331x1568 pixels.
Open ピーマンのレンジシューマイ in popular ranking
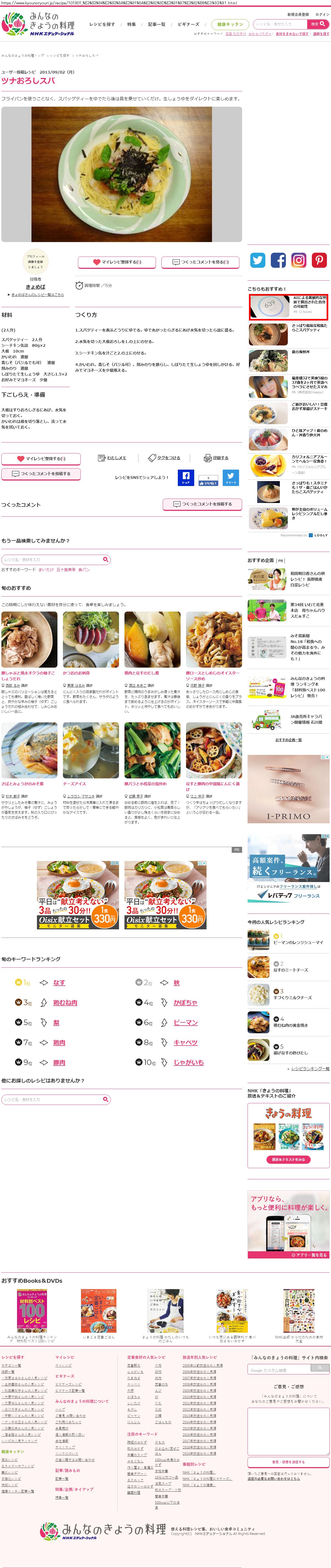pyautogui.click(x=298, y=942)
